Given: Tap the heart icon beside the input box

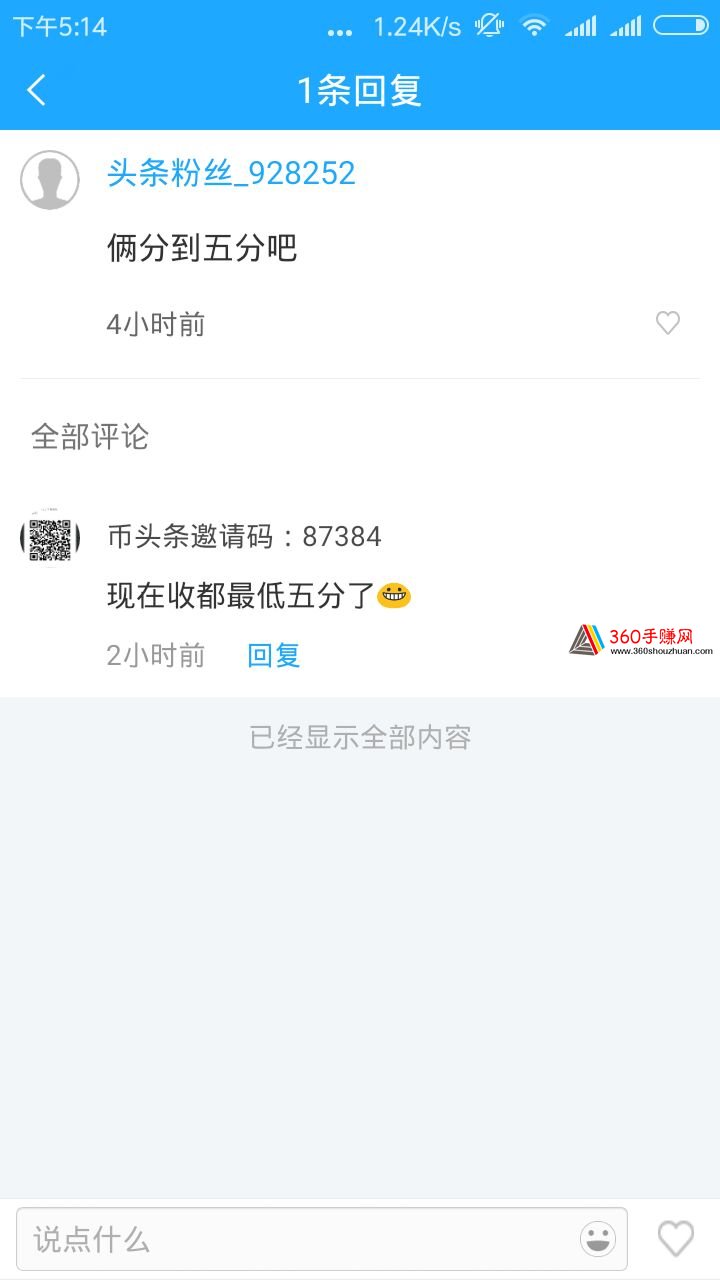Looking at the screenshot, I should 675,1239.
